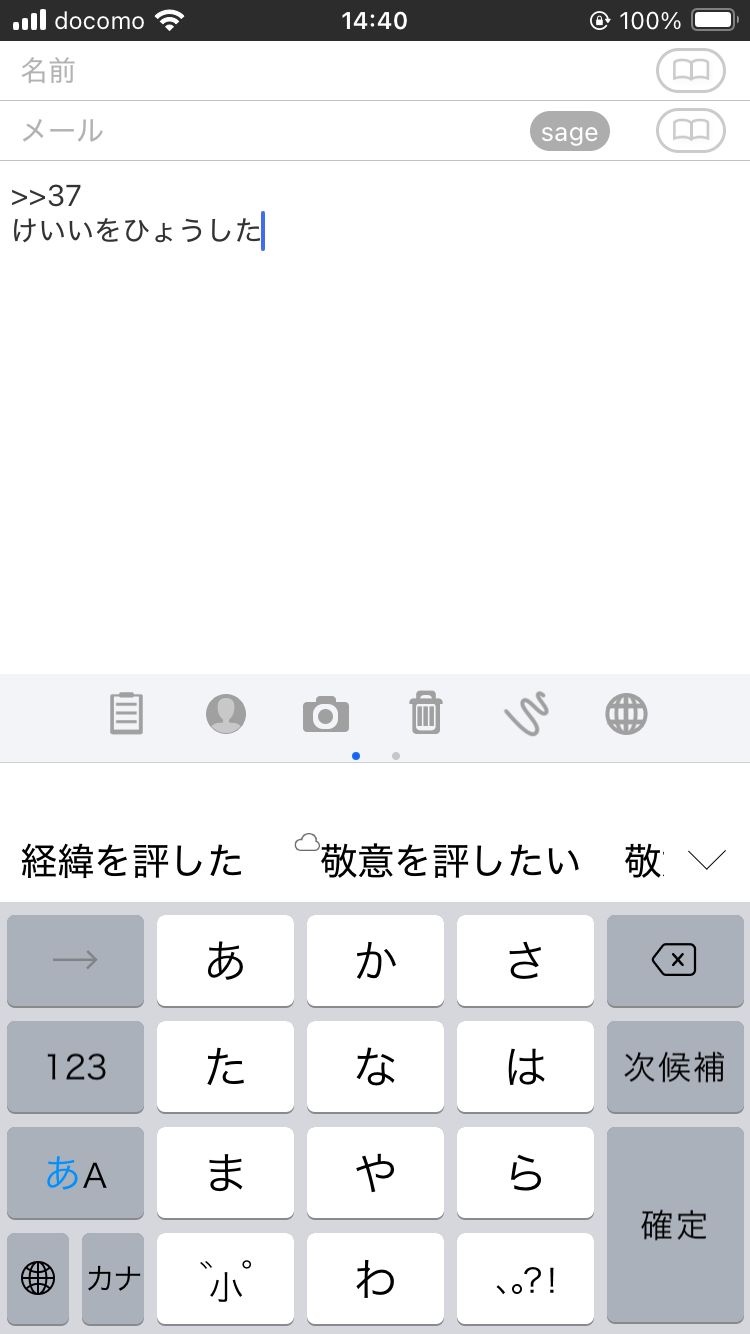Expand the candidate list chevron
This screenshot has height=1334, width=750.
707,860
